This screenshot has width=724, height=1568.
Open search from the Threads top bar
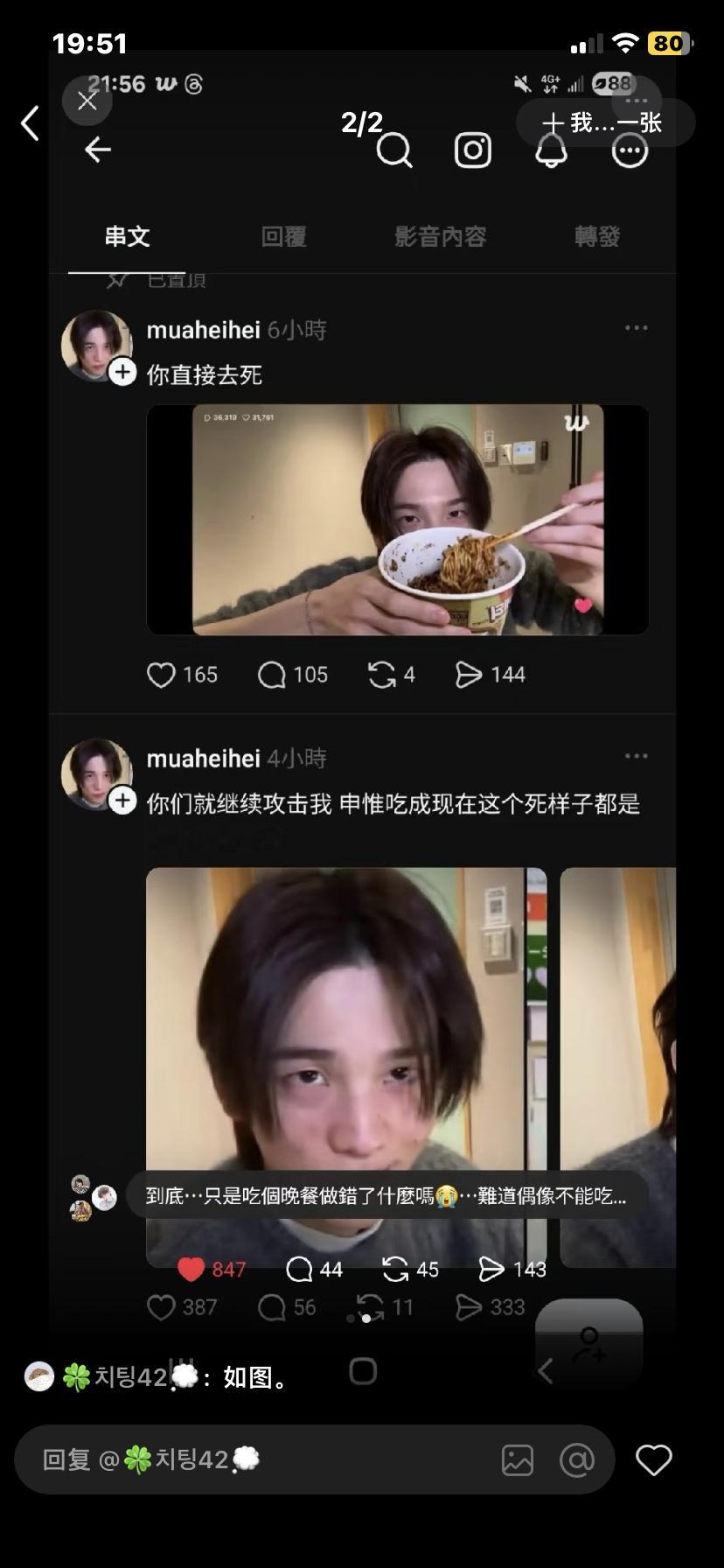pos(395,150)
